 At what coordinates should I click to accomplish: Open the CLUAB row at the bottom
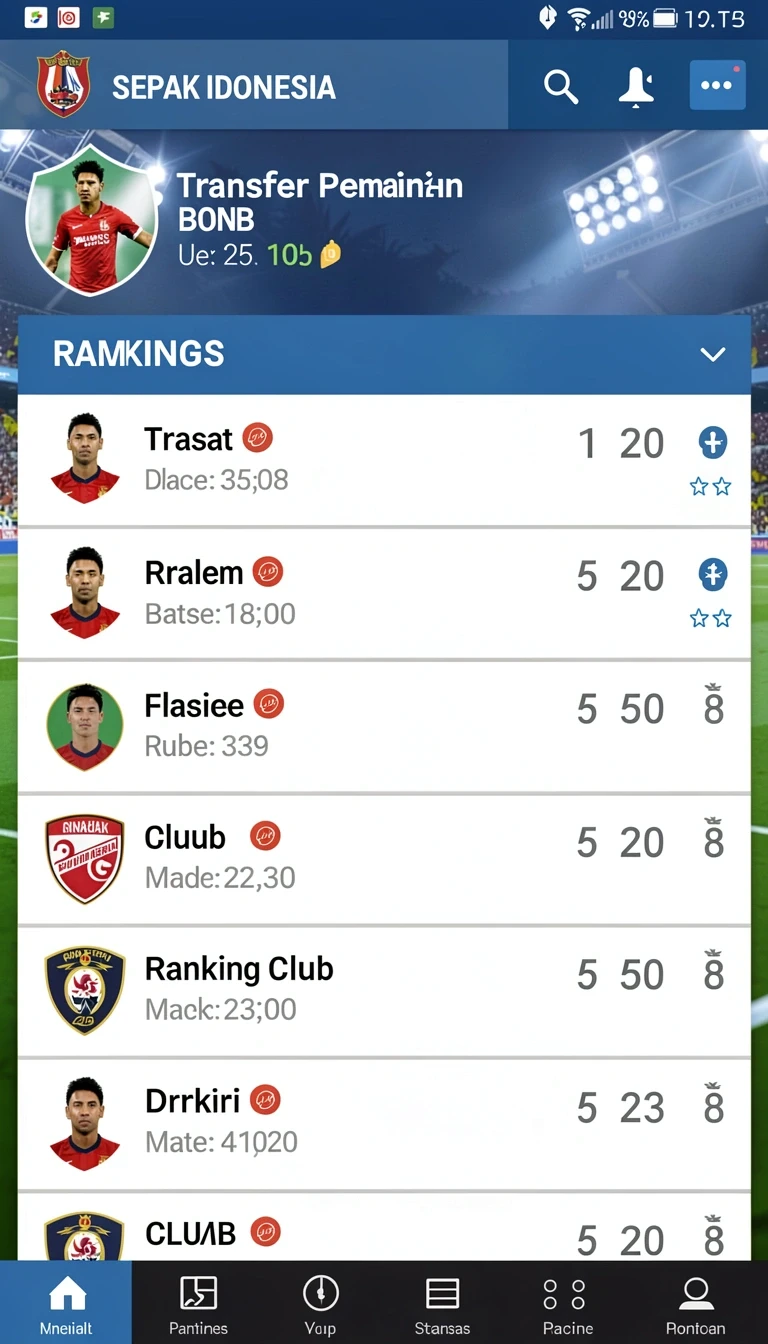384,1227
